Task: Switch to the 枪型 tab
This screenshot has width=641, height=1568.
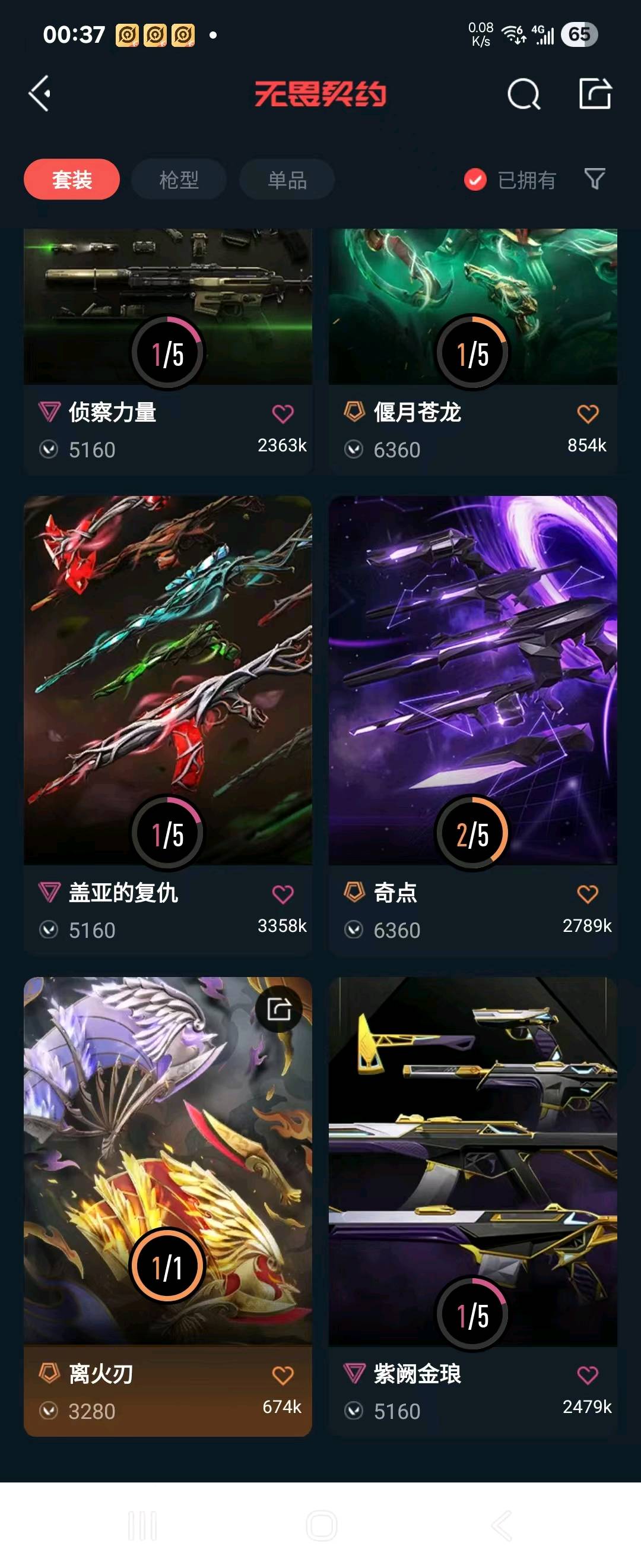Action: tap(179, 179)
